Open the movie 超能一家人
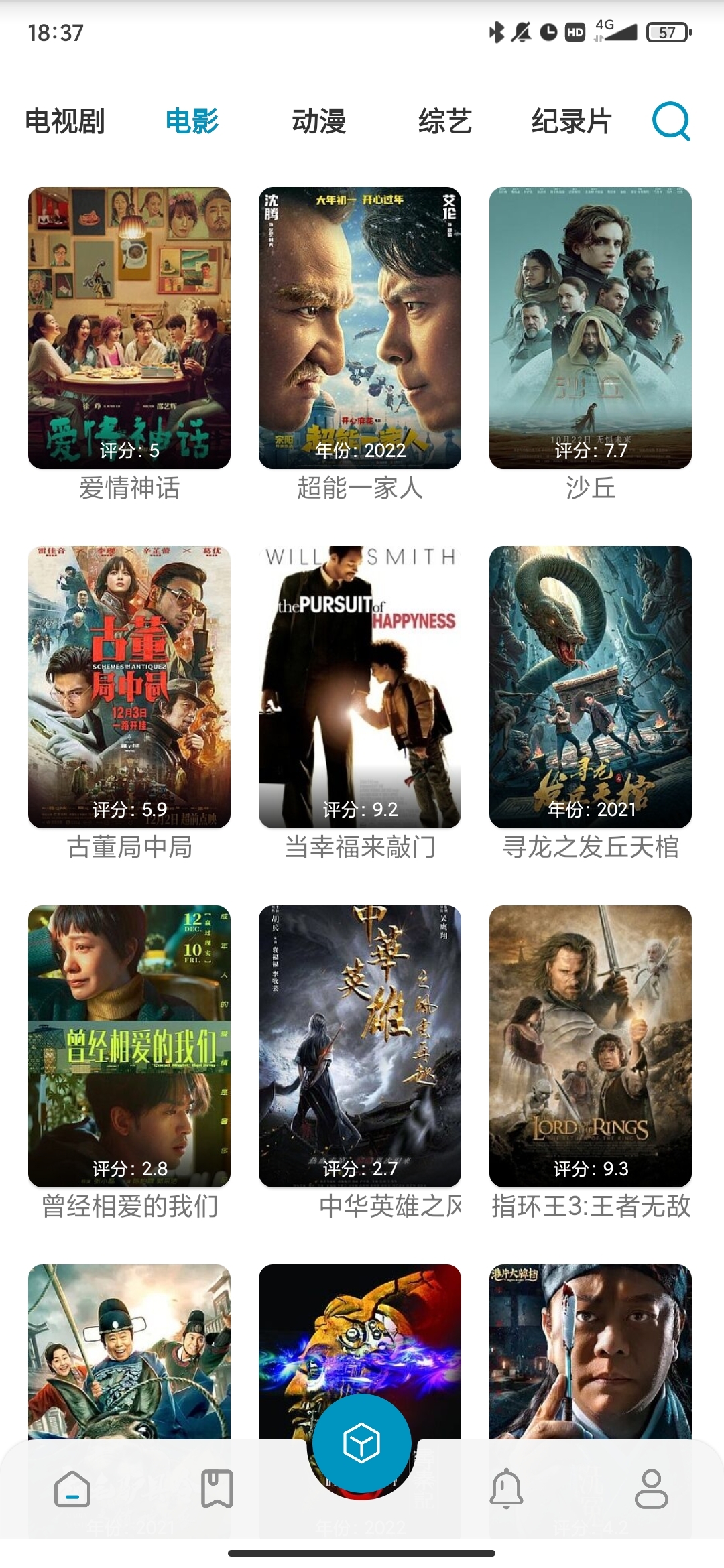The image size is (724, 1568). click(360, 328)
